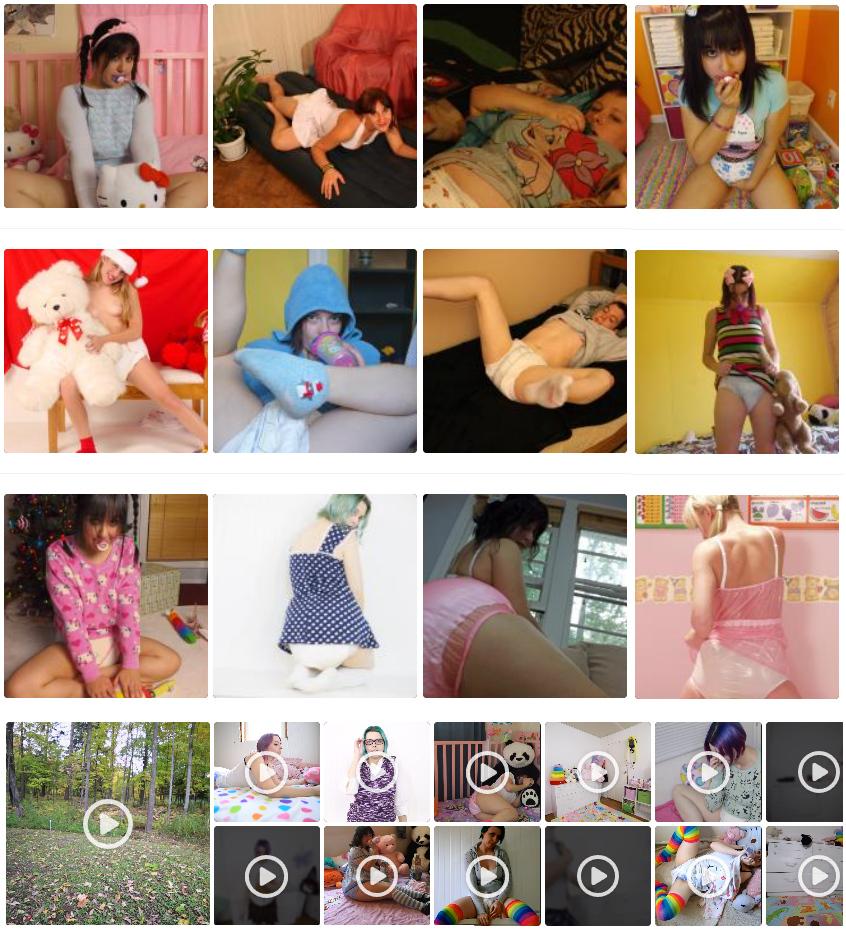Viewport: 846px width, 929px height.
Task: Open the photo with the orange wall and shelf
Action: click(x=737, y=106)
